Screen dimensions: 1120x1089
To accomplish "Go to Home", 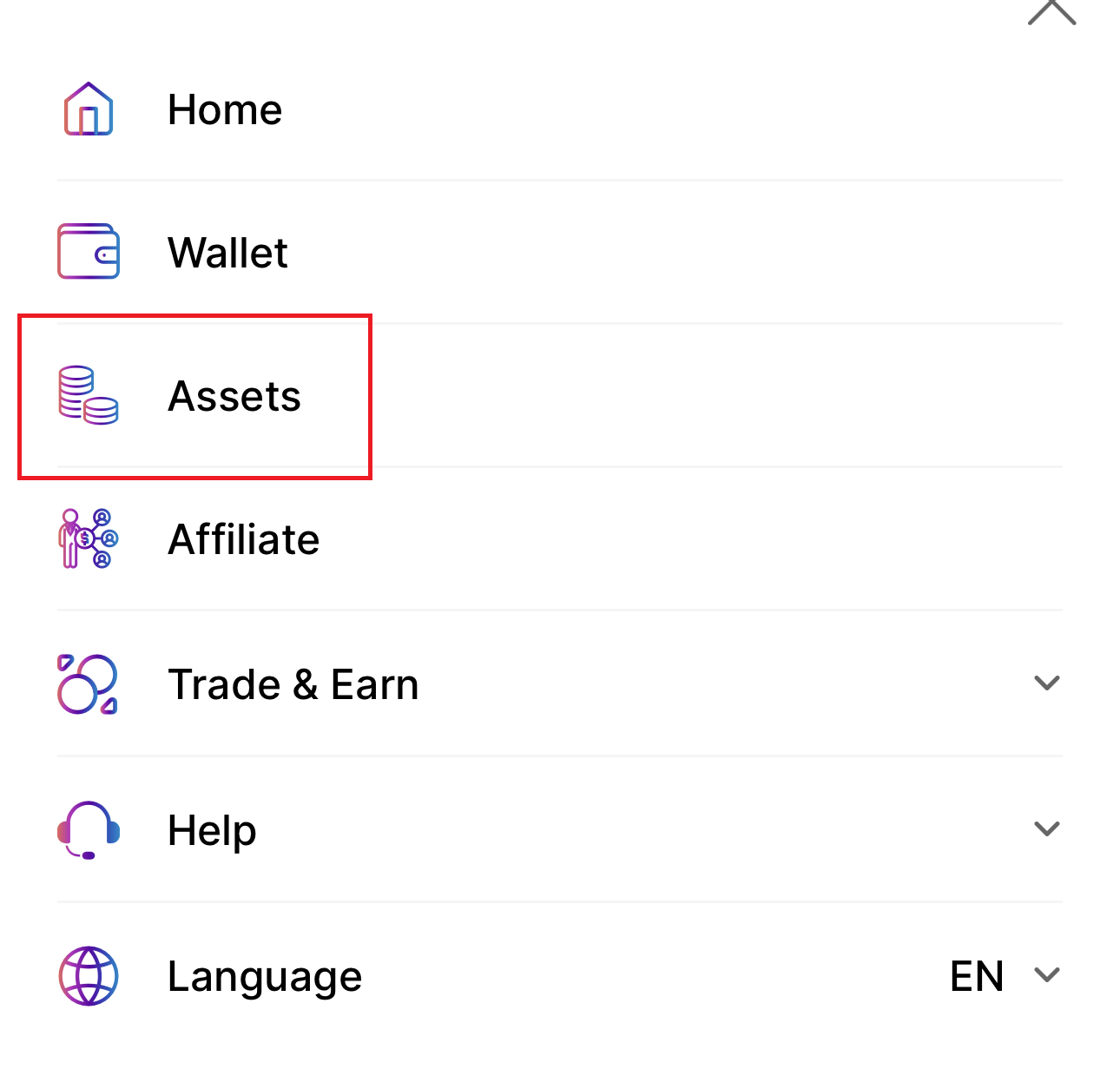I will click(224, 110).
